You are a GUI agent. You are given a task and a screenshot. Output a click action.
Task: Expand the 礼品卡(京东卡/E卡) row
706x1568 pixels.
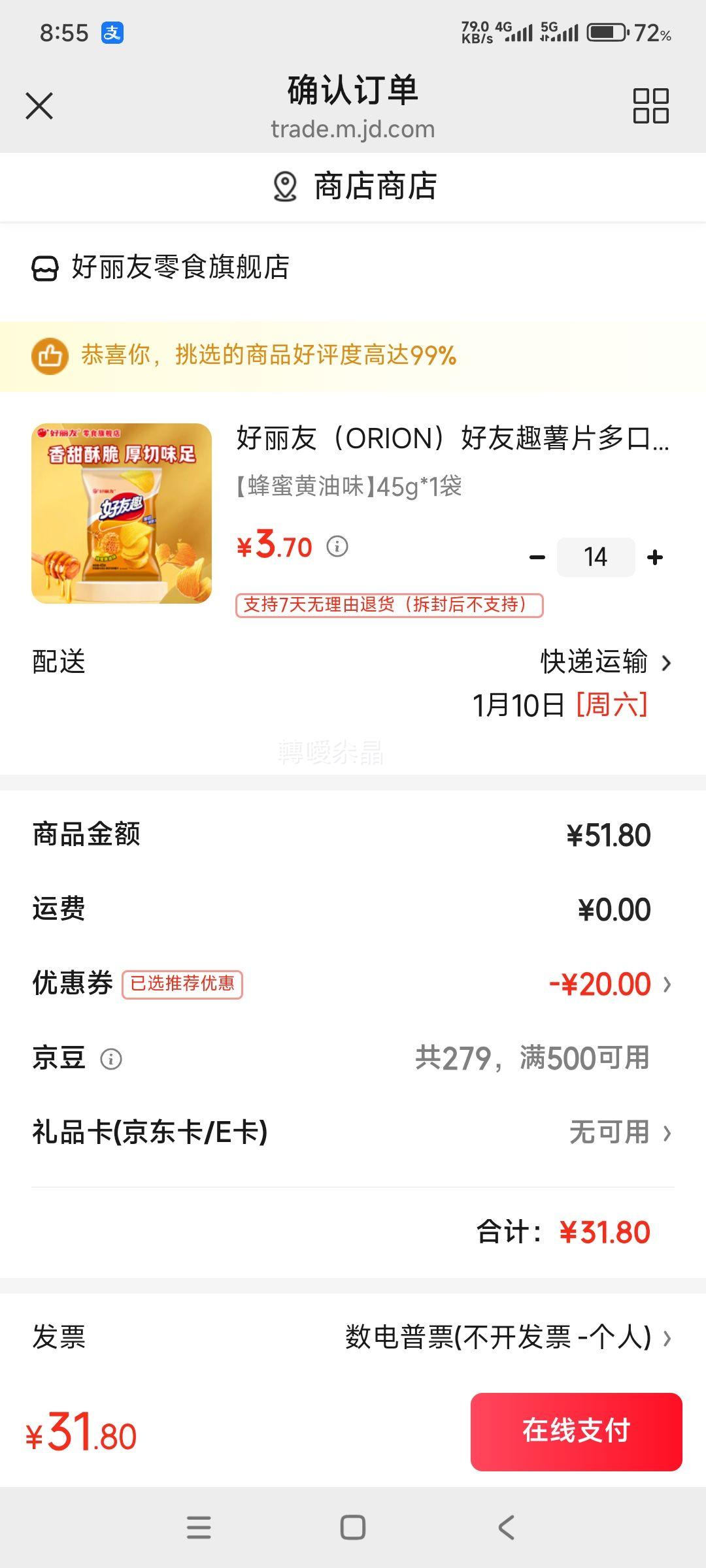667,1132
